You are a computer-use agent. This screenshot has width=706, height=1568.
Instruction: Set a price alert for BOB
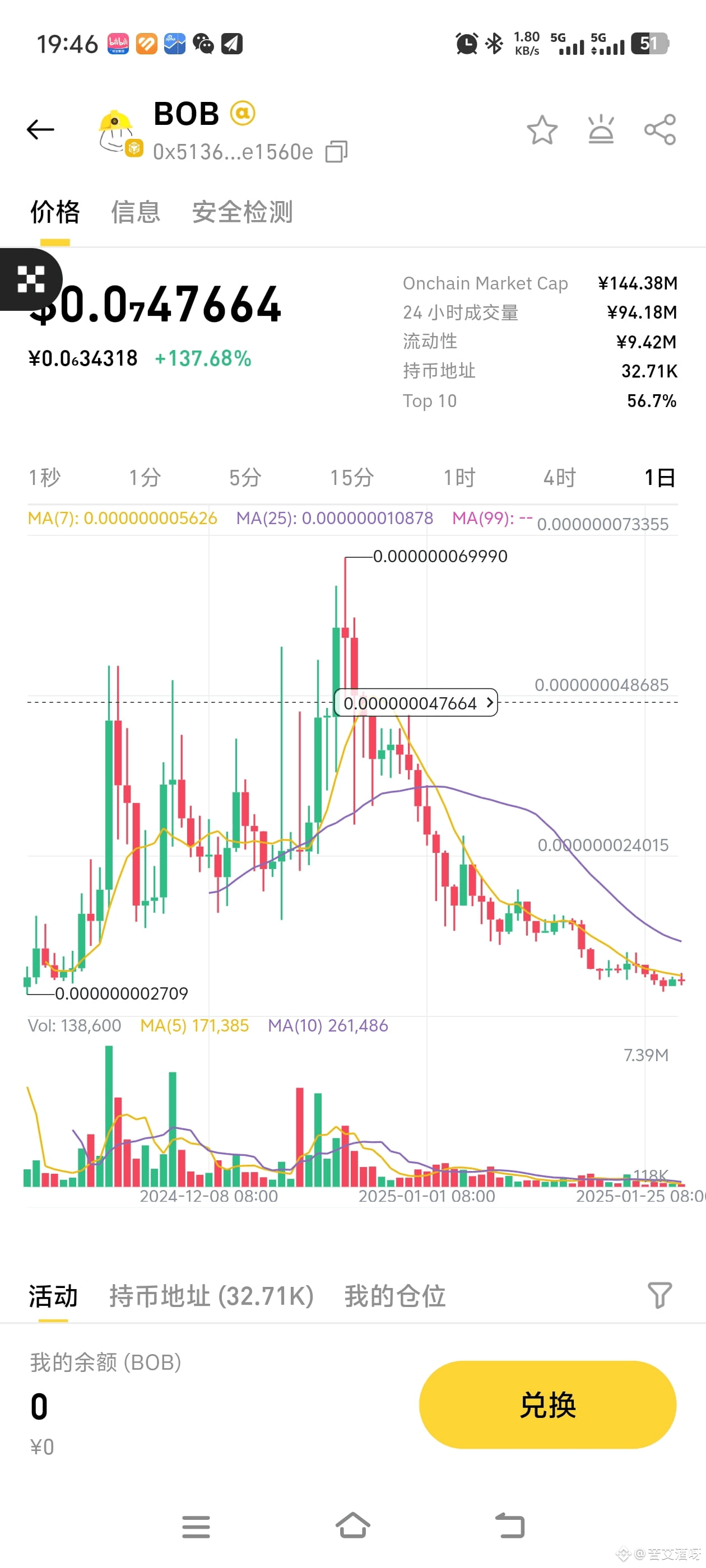tap(601, 129)
